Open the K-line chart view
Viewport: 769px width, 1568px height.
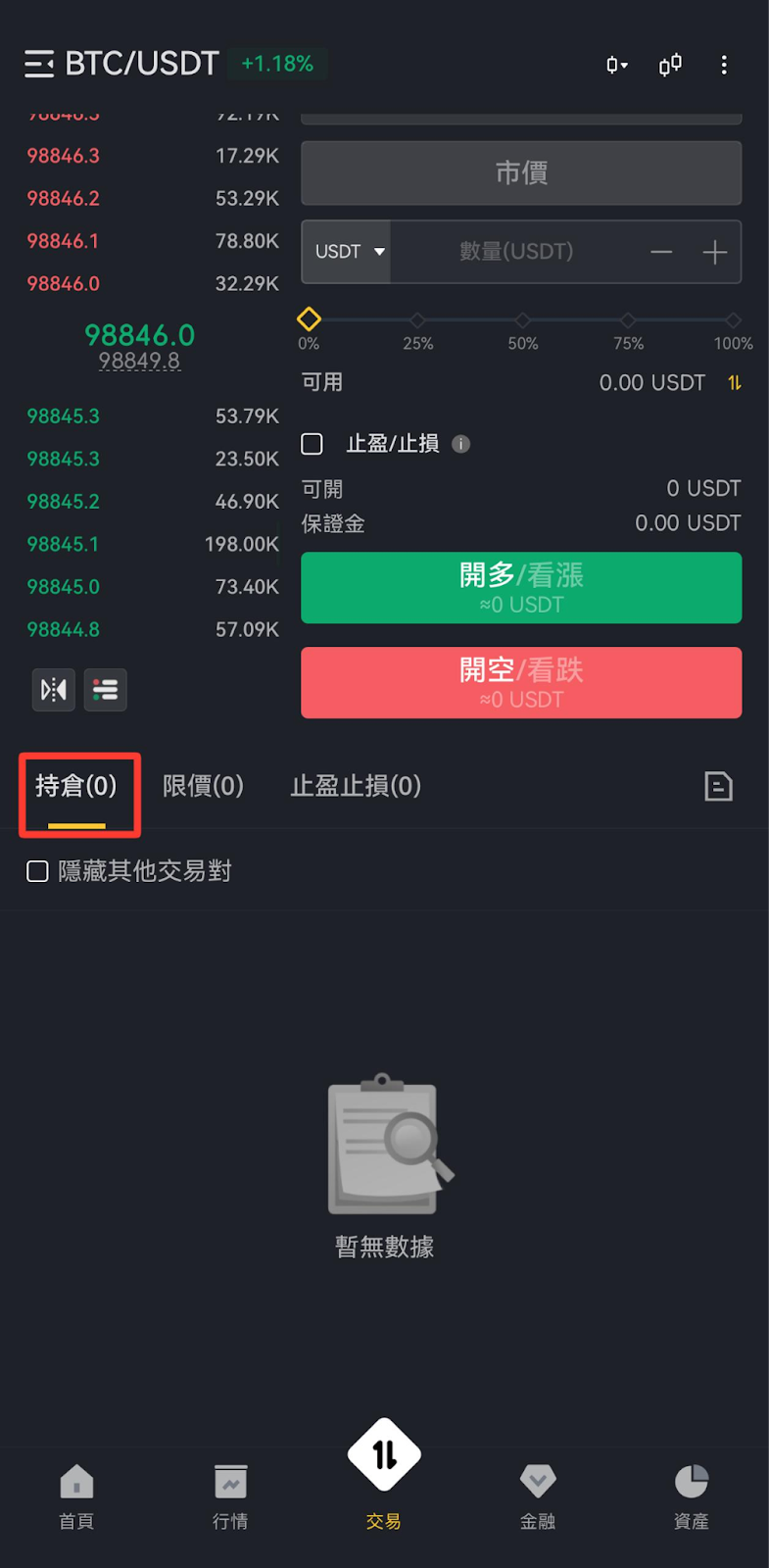(x=670, y=66)
